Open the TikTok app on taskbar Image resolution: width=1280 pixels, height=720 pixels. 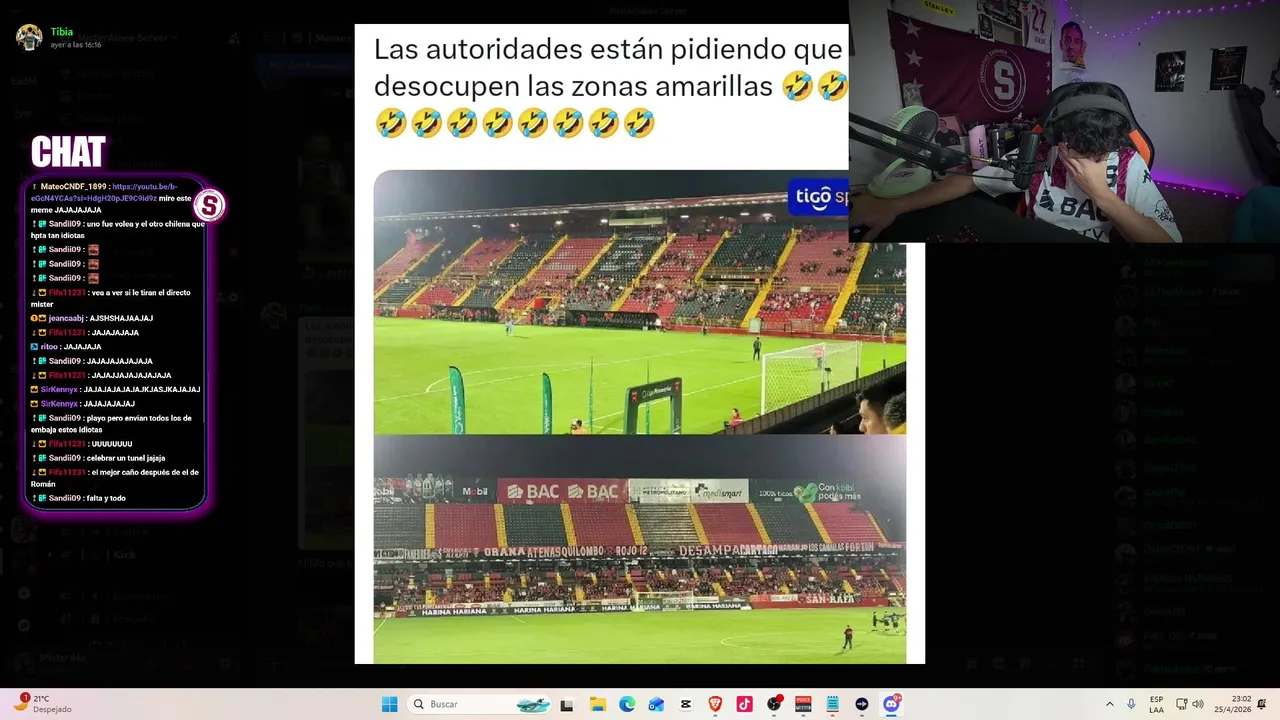[744, 704]
